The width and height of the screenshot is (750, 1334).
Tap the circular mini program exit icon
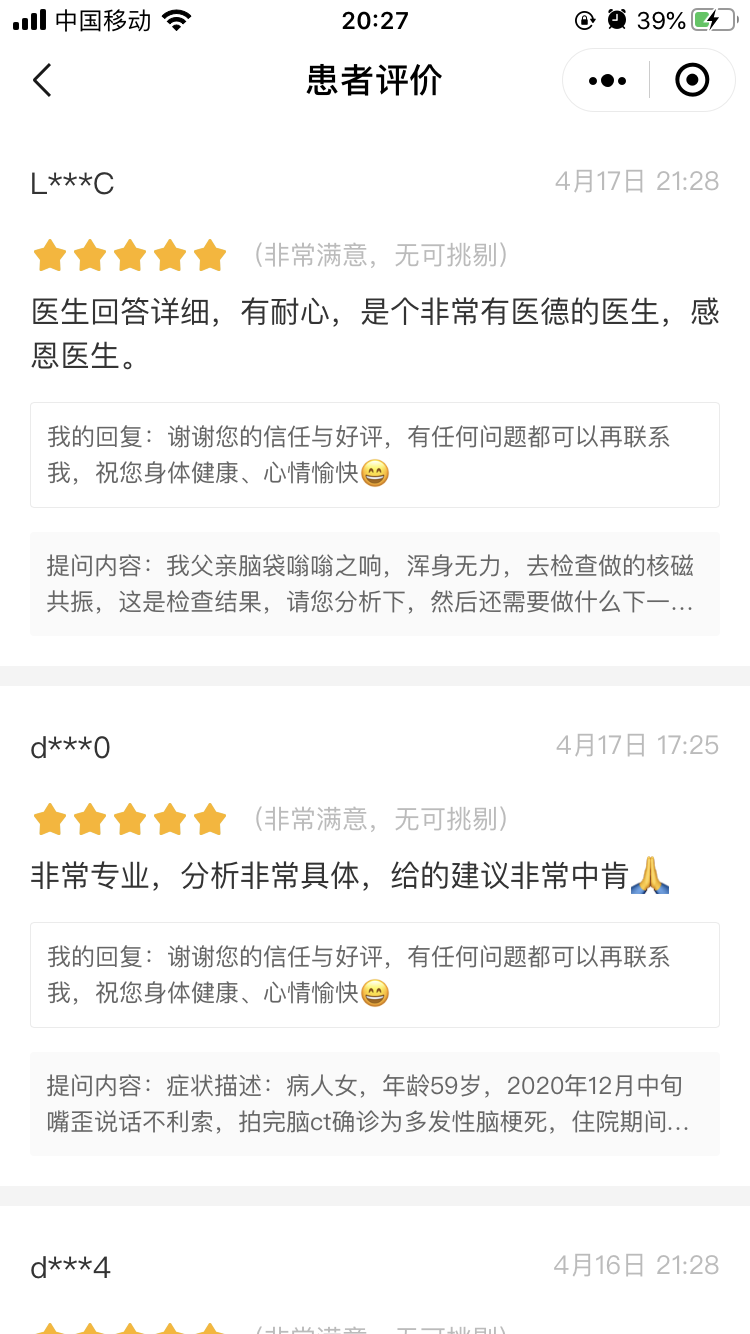tap(691, 80)
